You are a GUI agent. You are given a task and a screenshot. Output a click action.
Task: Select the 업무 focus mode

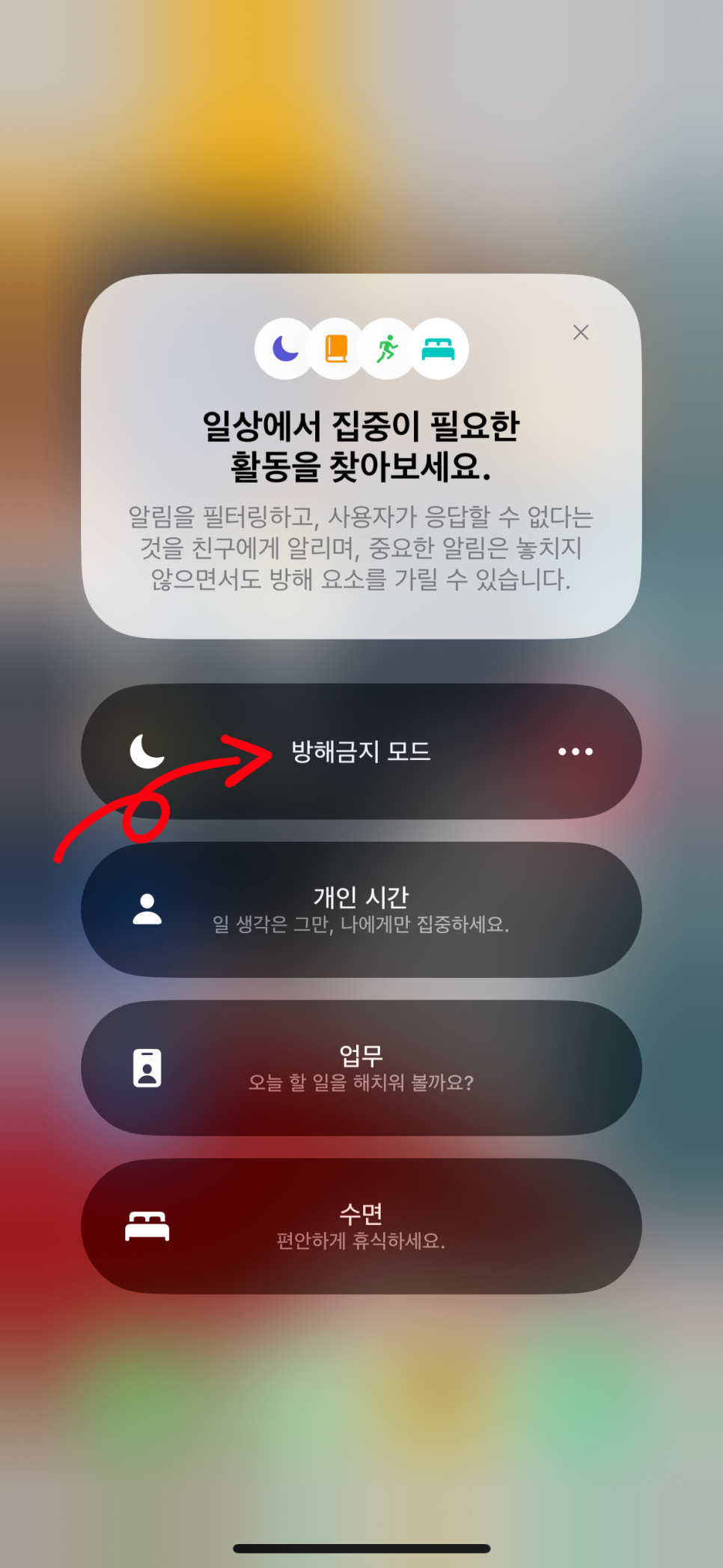(361, 1068)
